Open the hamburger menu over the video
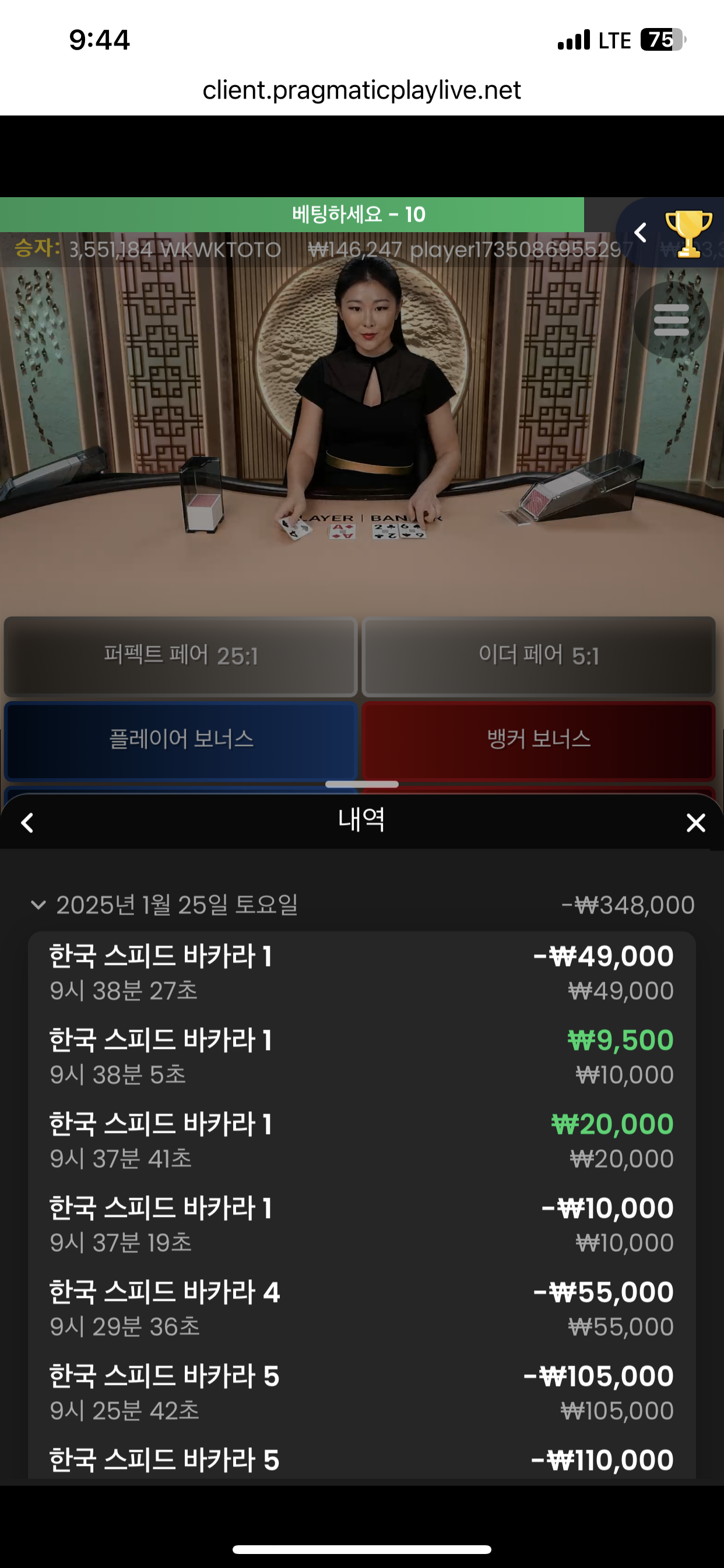Image resolution: width=724 pixels, height=1568 pixels. 671,320
